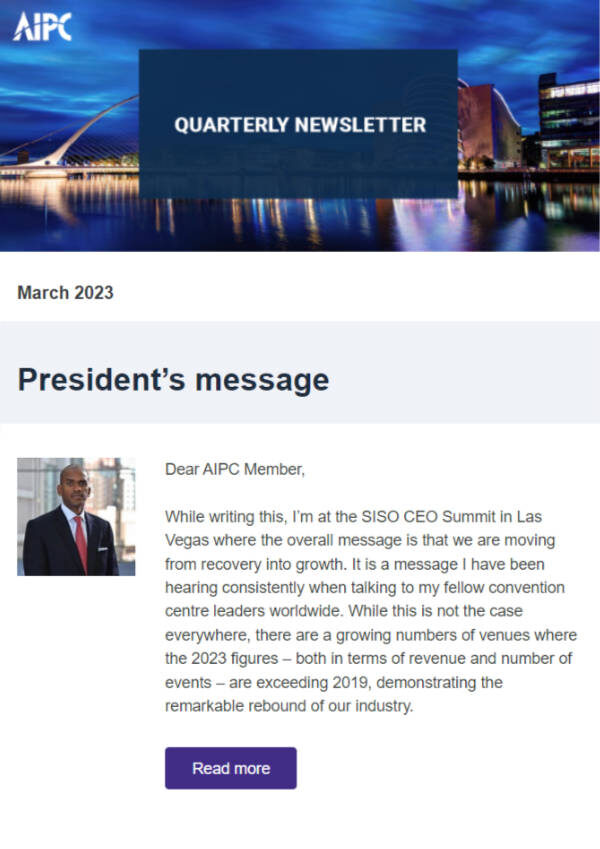600x849 pixels.
Task: Open Read more under President's message
Action: pyautogui.click(x=231, y=768)
